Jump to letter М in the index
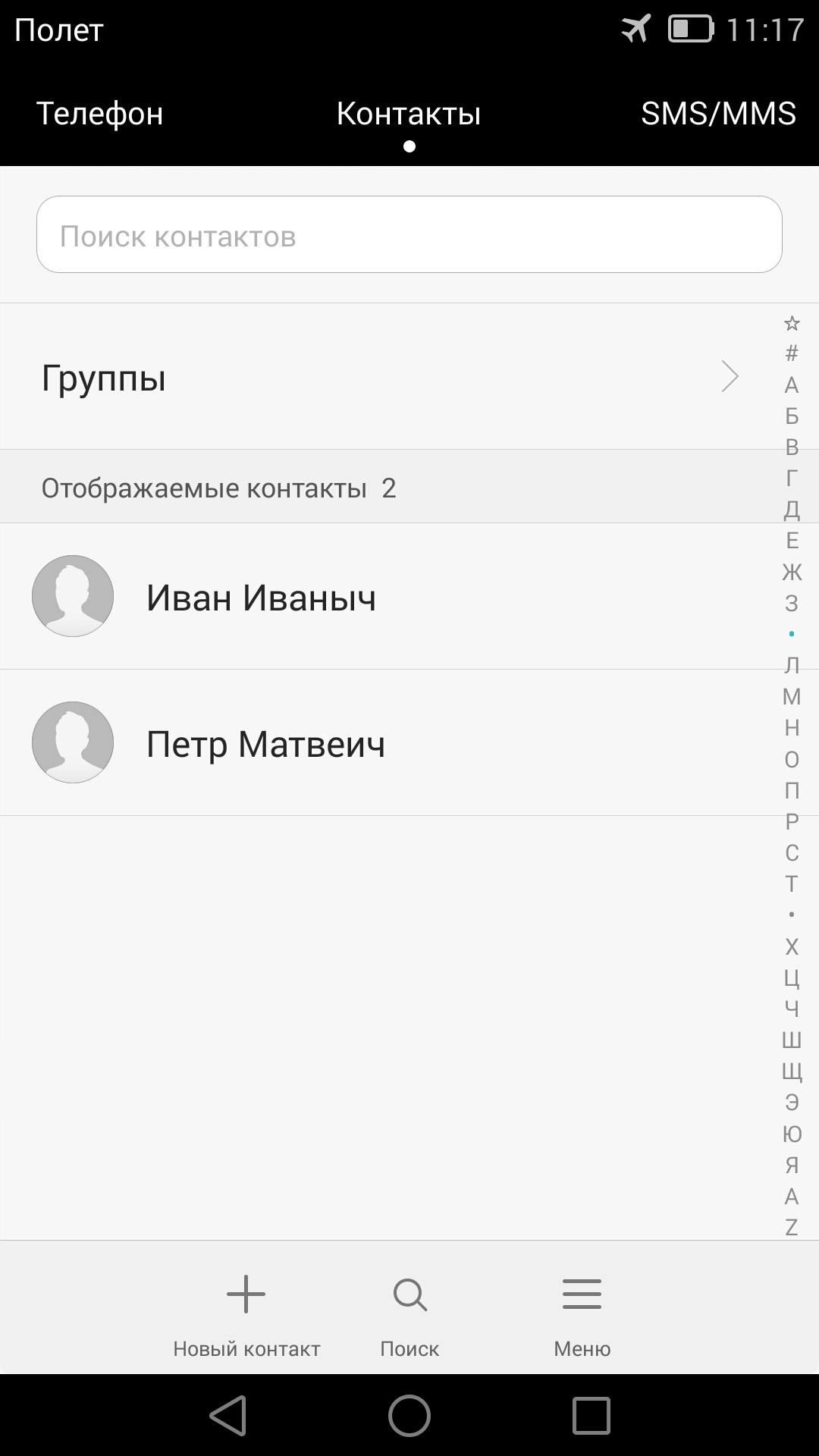This screenshot has height=1456, width=819. [792, 696]
